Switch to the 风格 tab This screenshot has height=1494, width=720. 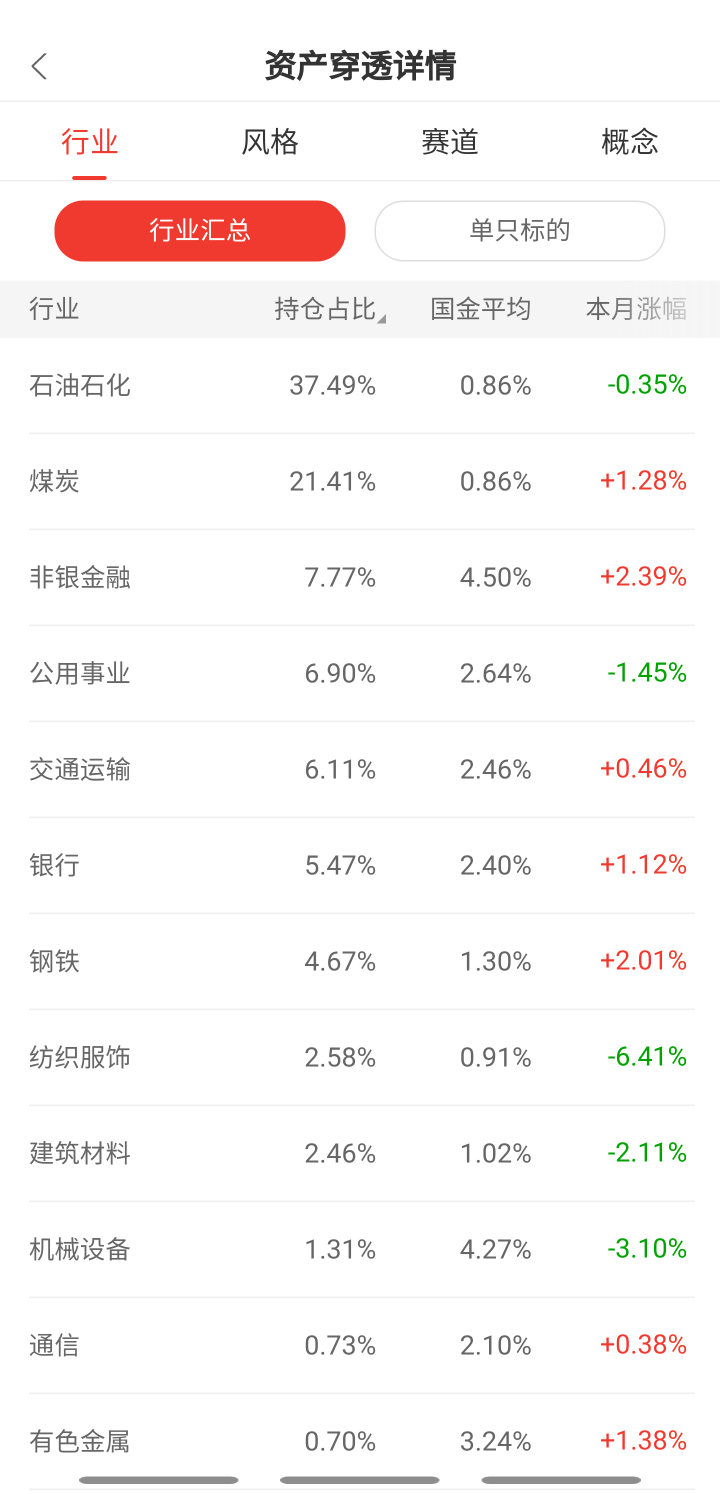coord(270,142)
